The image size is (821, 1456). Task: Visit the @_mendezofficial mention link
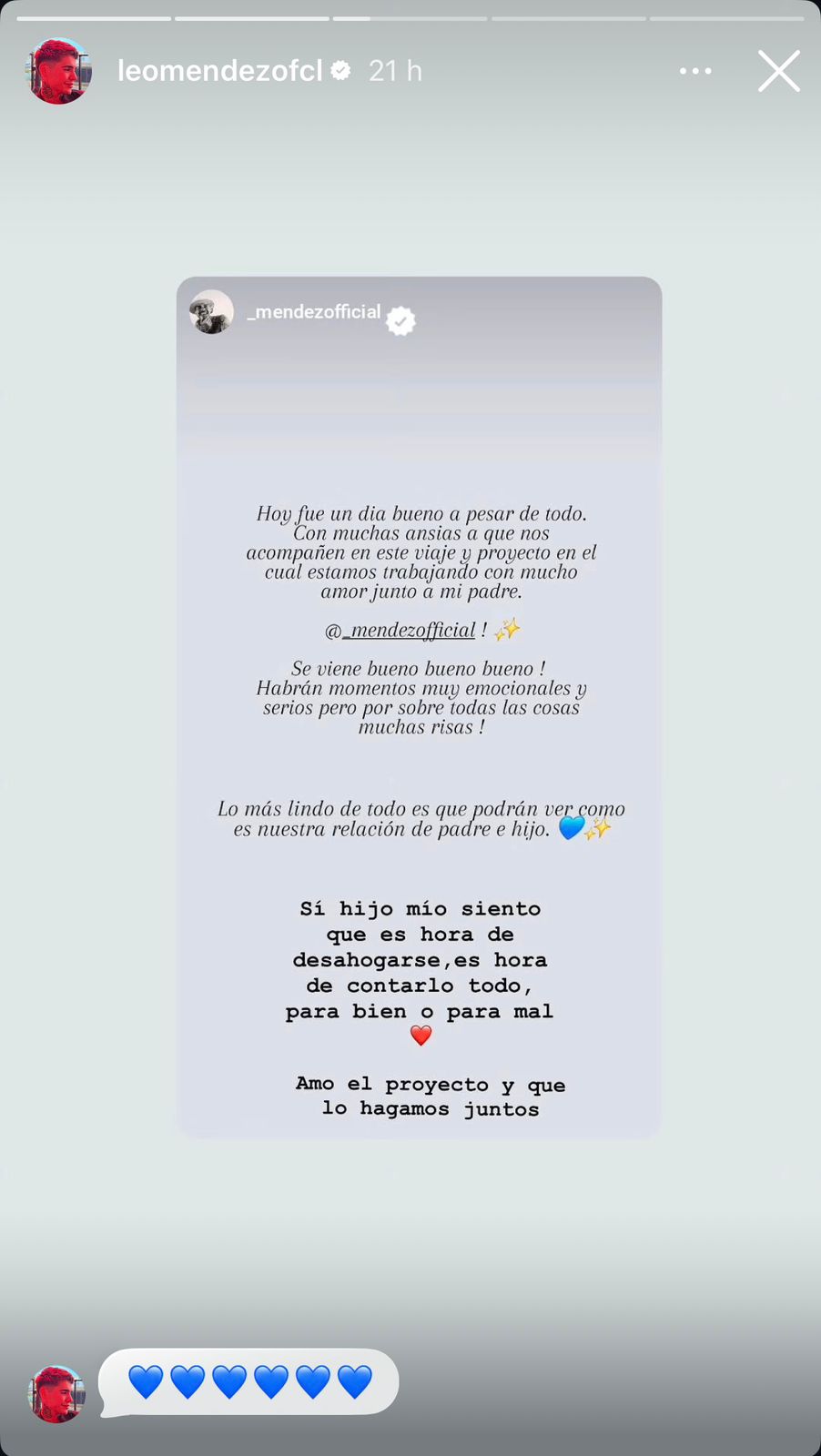[x=400, y=630]
